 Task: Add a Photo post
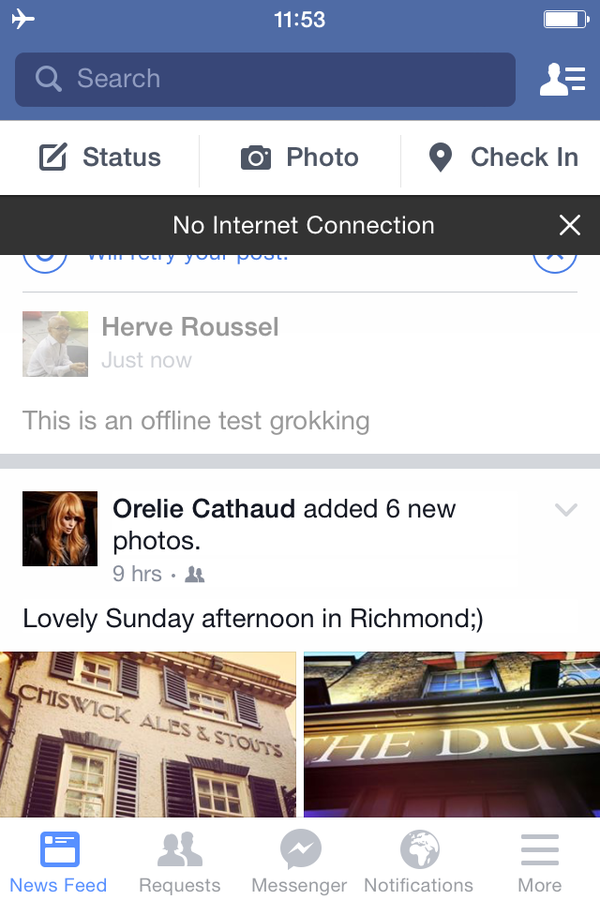pyautogui.click(x=300, y=157)
